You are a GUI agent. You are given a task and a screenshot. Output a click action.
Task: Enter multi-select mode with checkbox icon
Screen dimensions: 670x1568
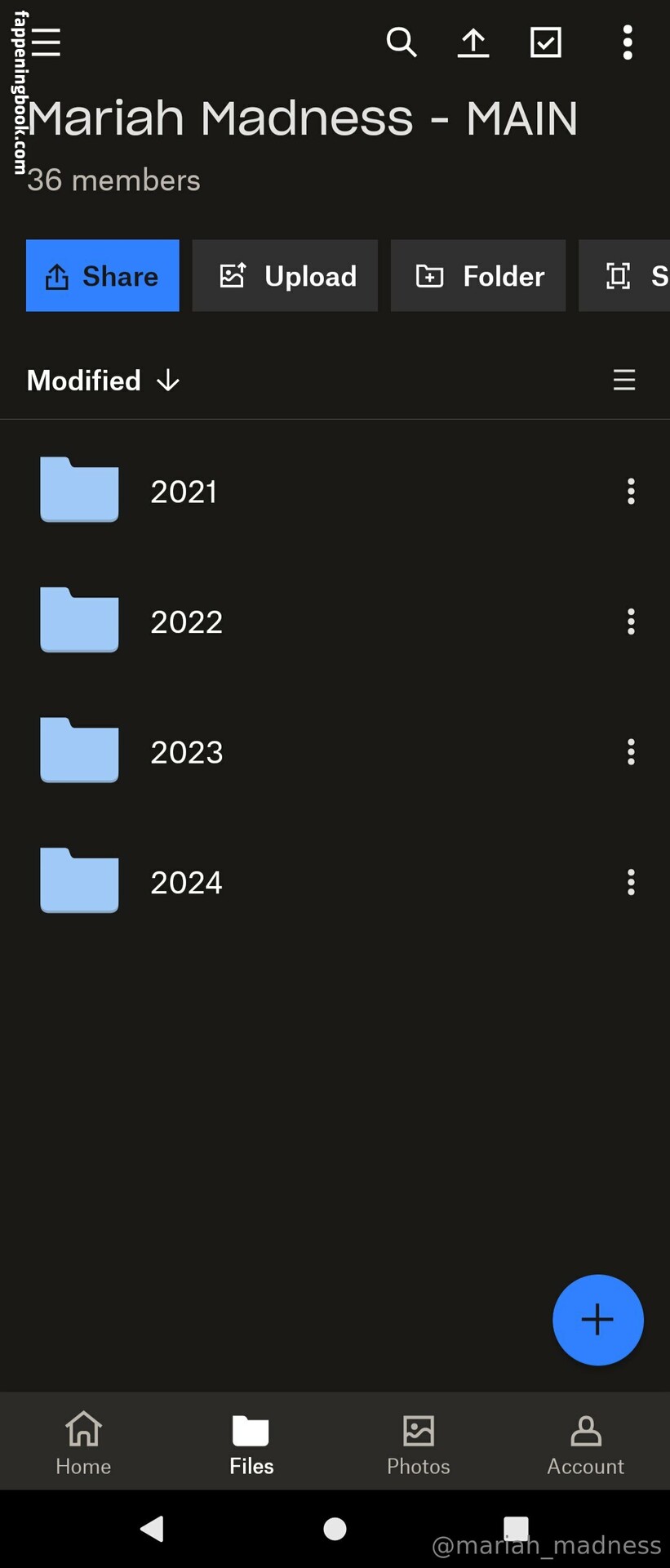[545, 42]
